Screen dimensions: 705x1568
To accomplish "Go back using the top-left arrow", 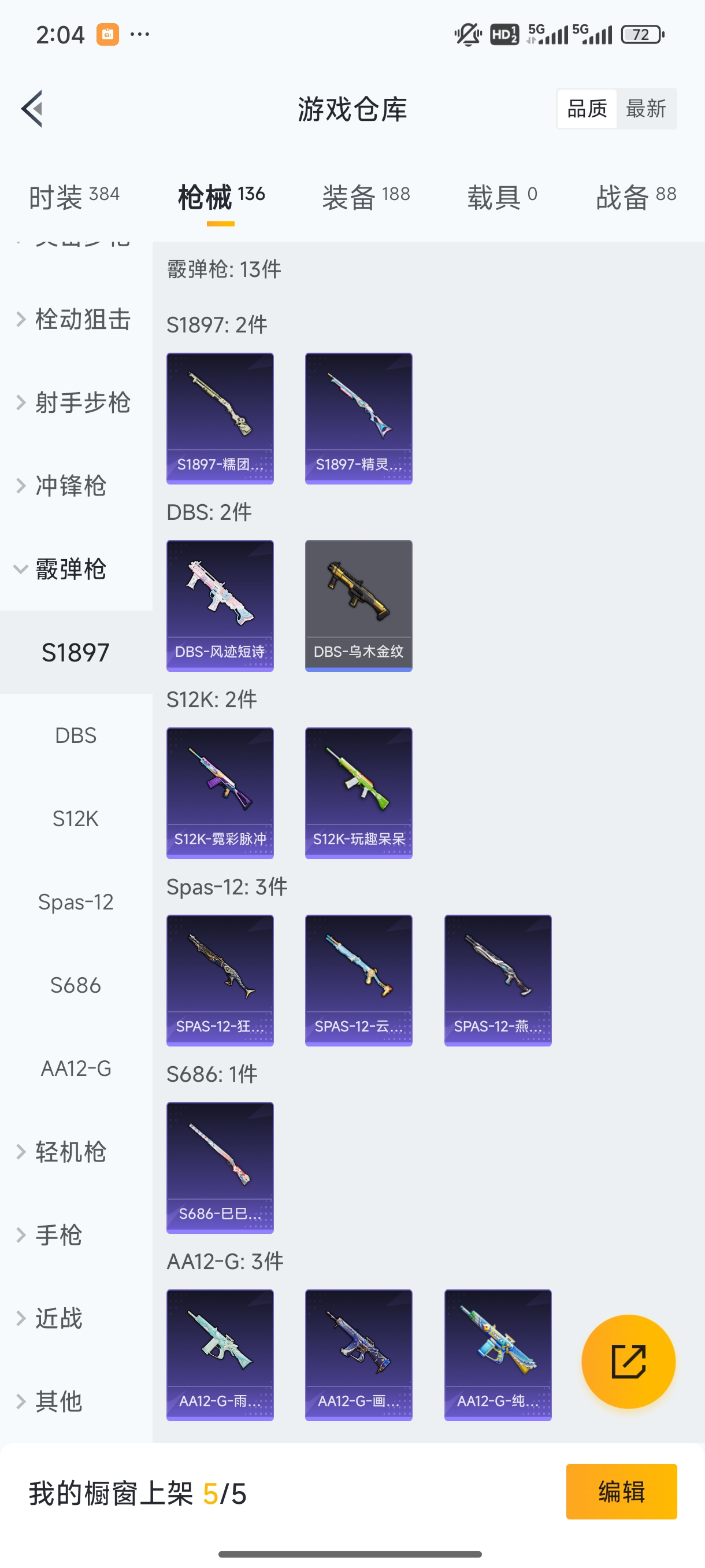I will [32, 109].
